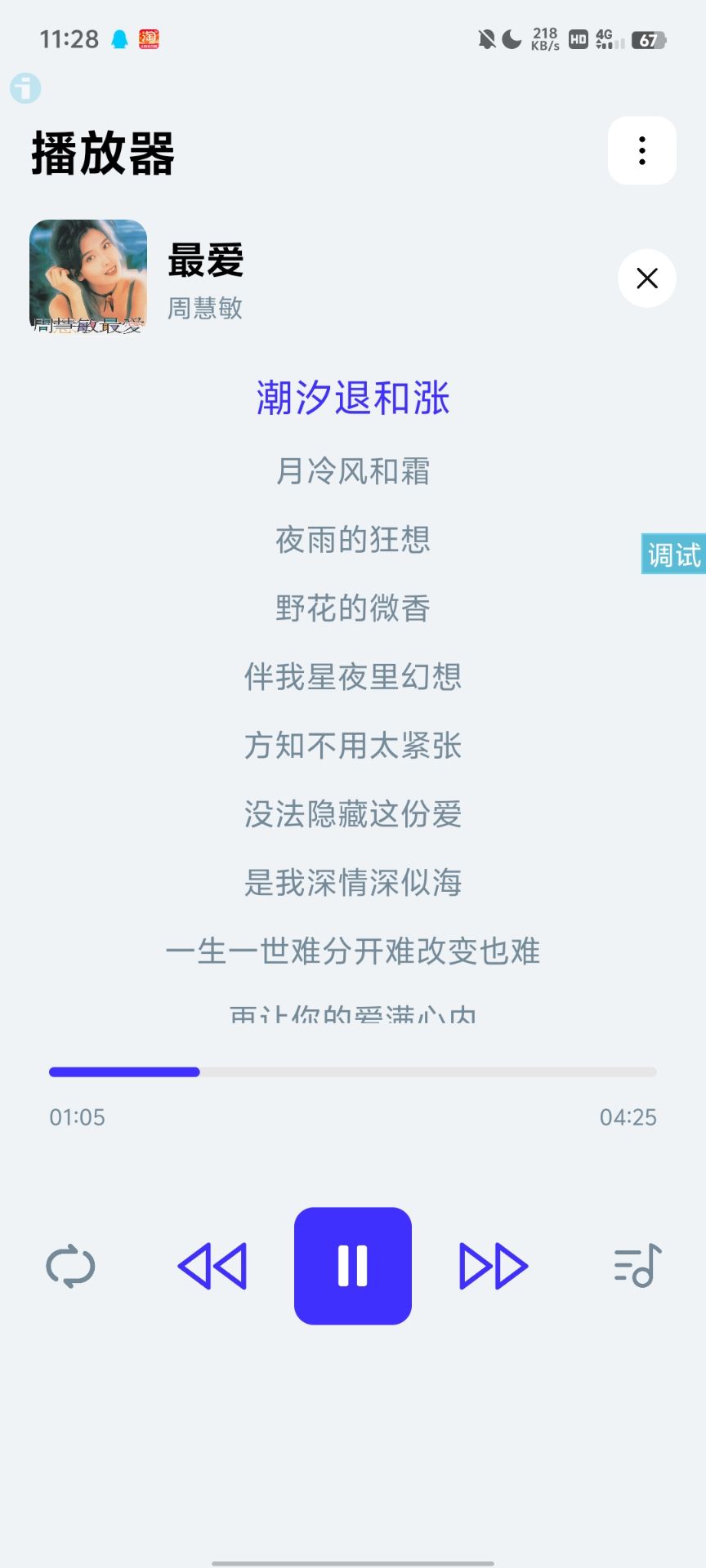Image resolution: width=706 pixels, height=1568 pixels.
Task: Tap the blue info floating icon
Action: tap(25, 88)
